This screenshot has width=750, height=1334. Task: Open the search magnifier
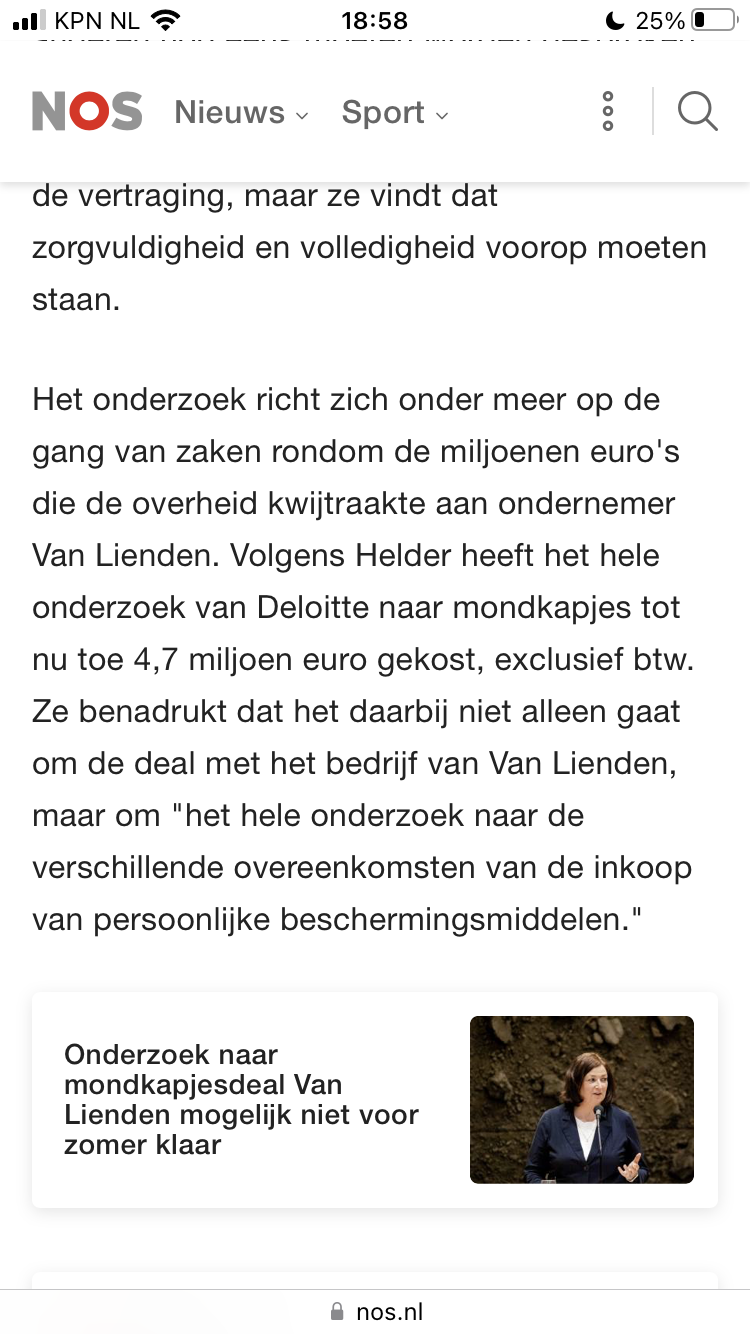click(697, 111)
